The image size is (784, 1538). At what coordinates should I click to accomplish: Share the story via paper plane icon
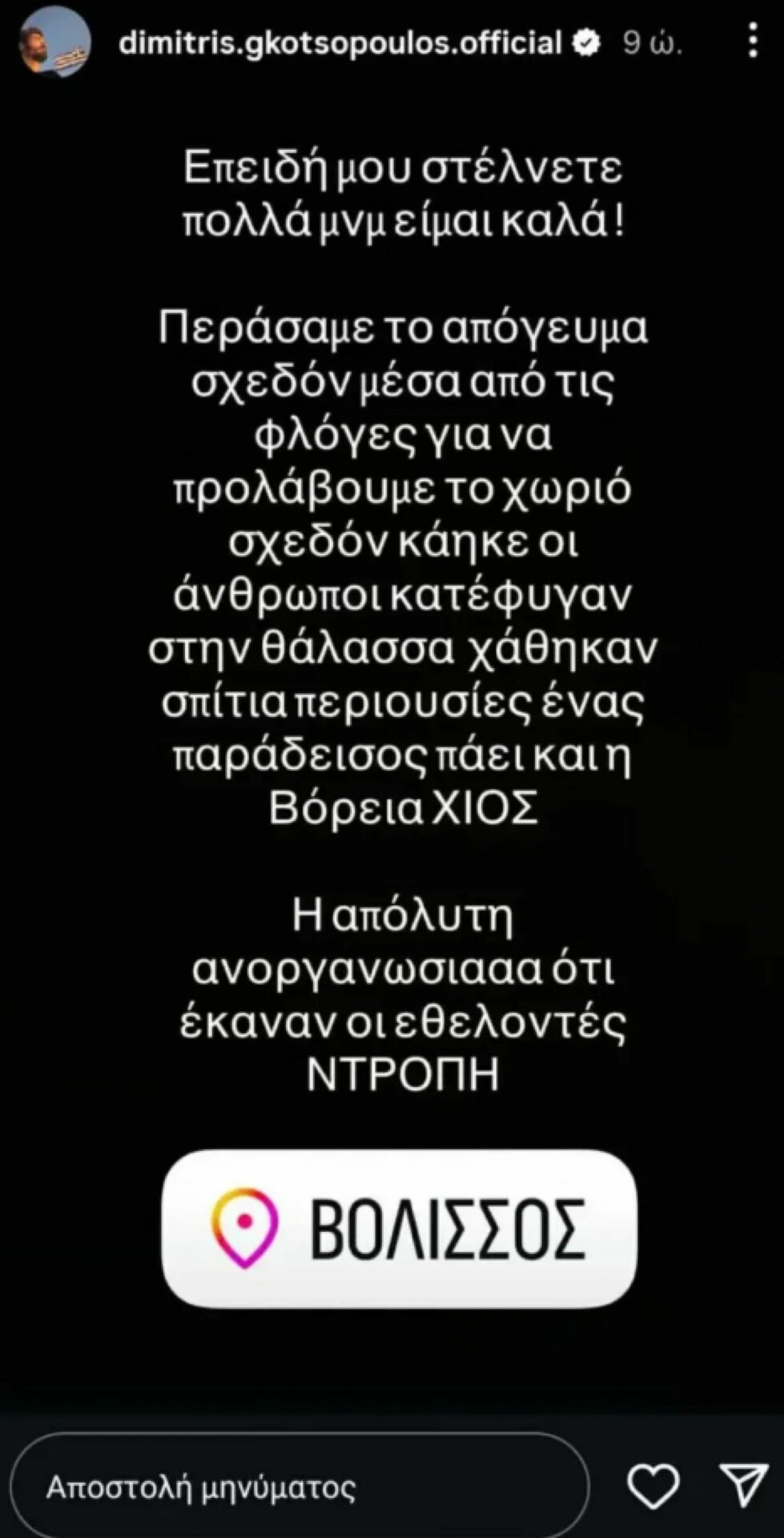(x=744, y=1487)
